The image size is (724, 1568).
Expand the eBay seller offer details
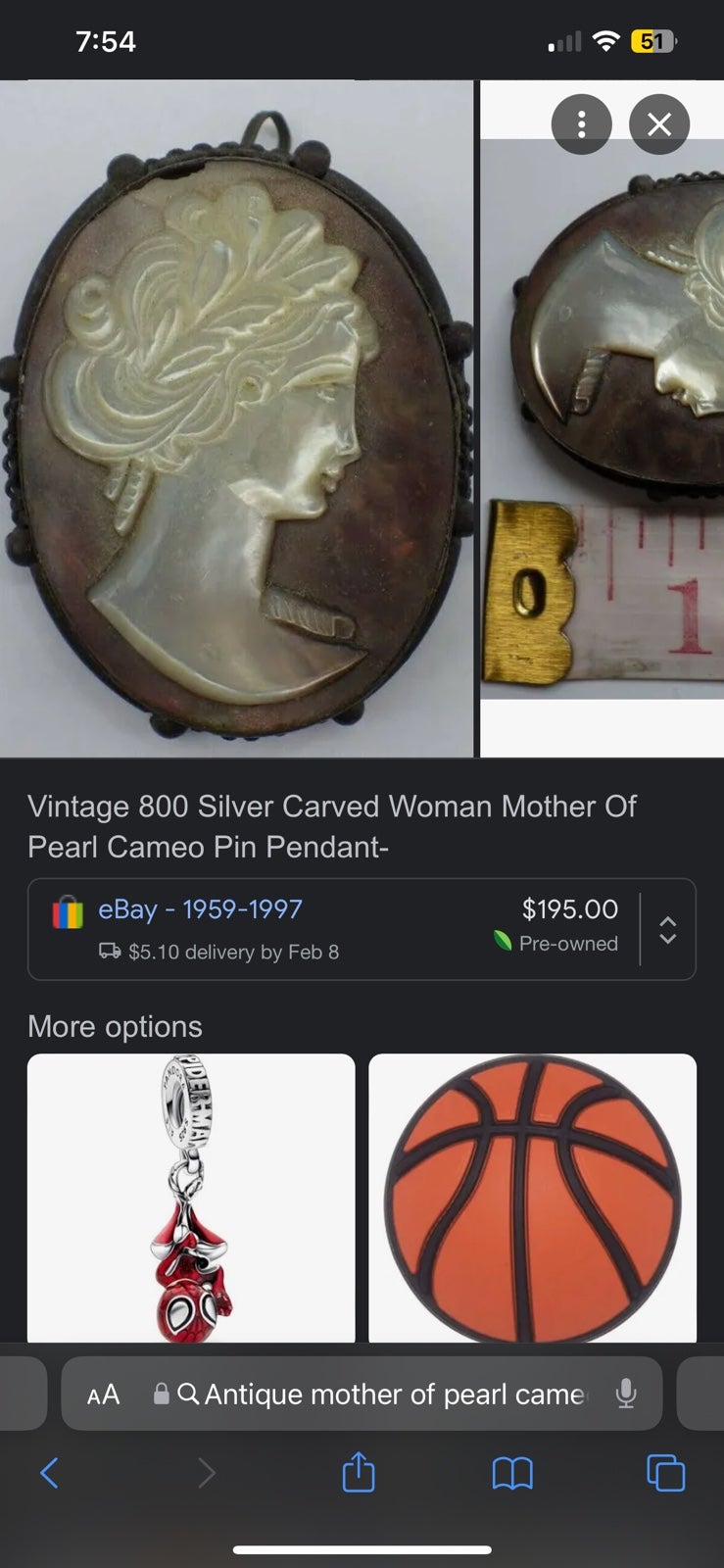tap(667, 930)
